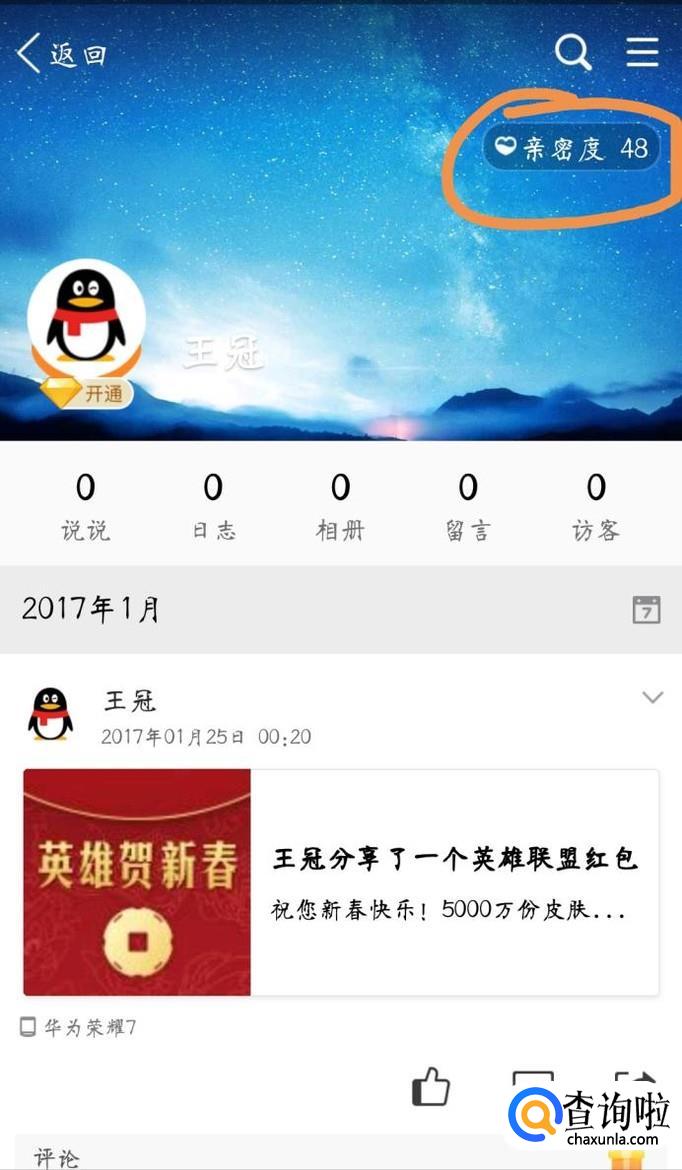Open the calendar date picker icon
Viewport: 682px width, 1170px height.
coord(646,609)
